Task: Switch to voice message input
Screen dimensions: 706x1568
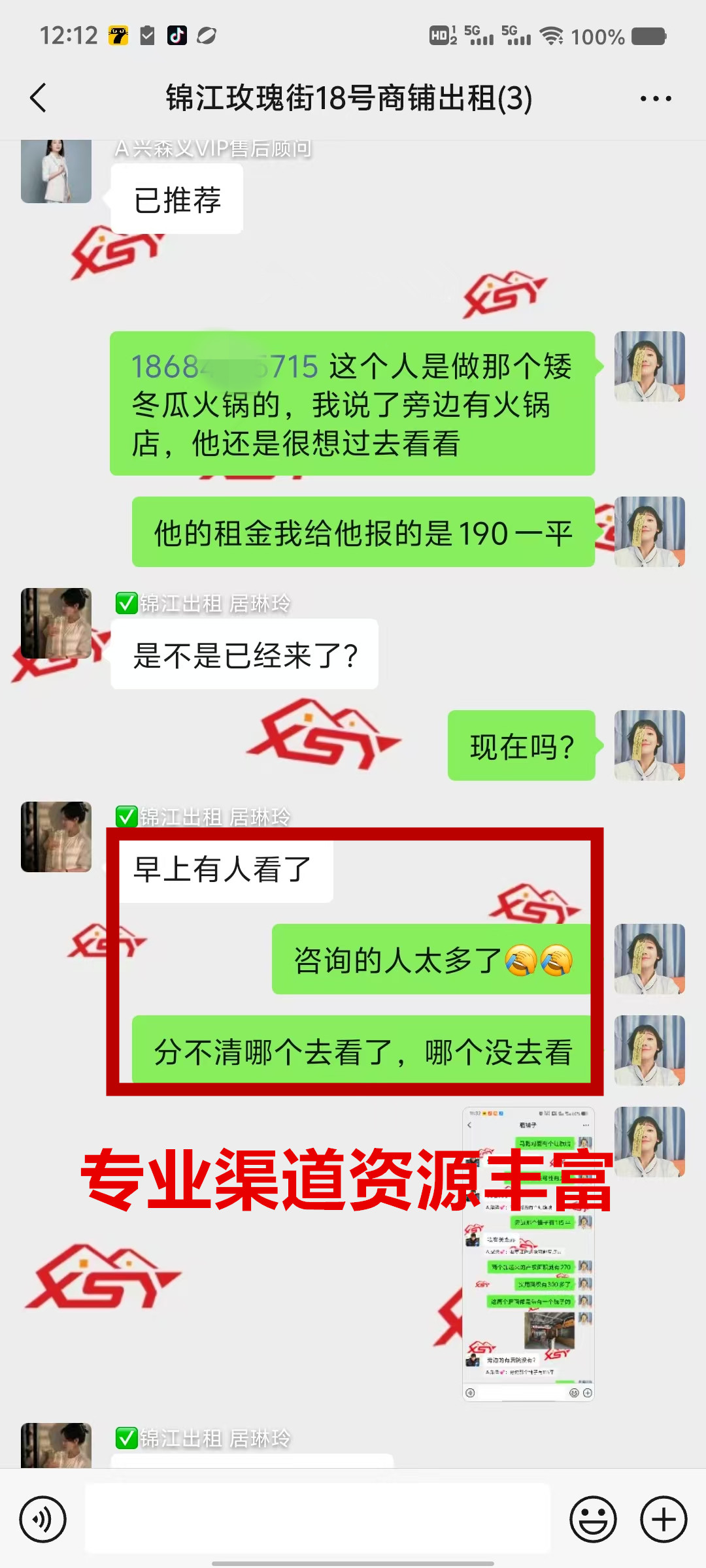Action: pos(43,1519)
